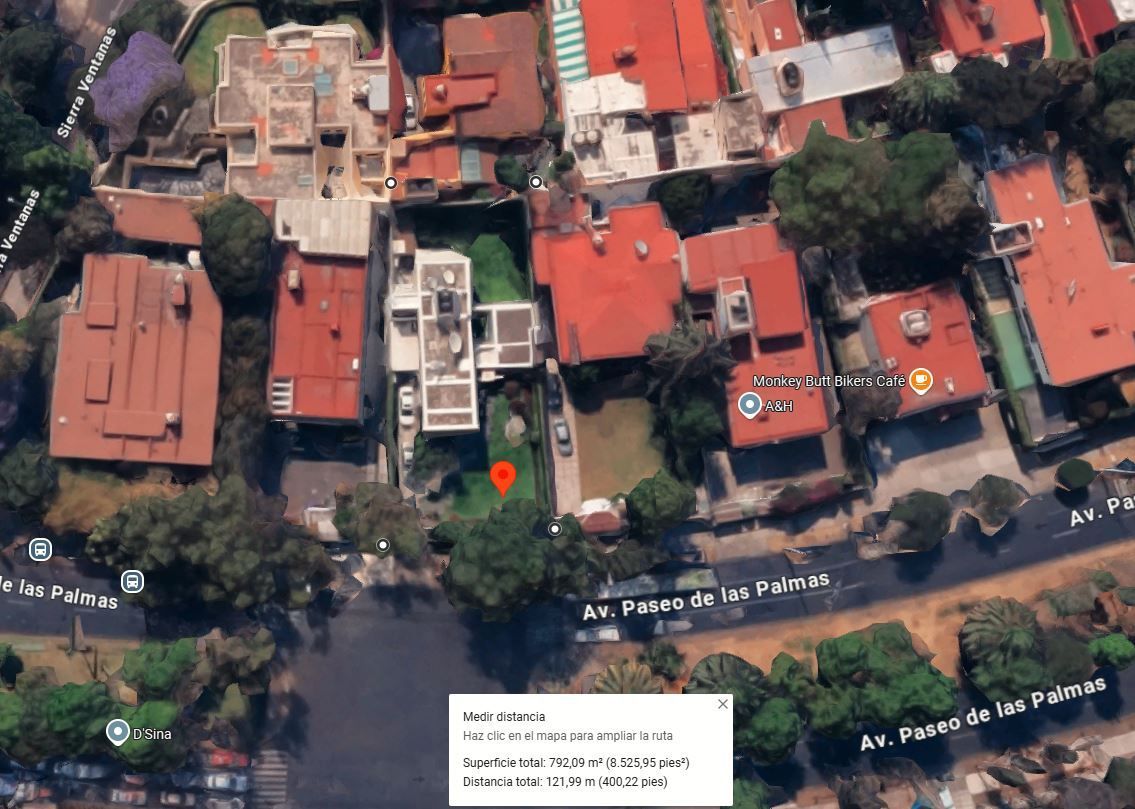Open the A&H place marker
The image size is (1135, 809).
tap(750, 405)
